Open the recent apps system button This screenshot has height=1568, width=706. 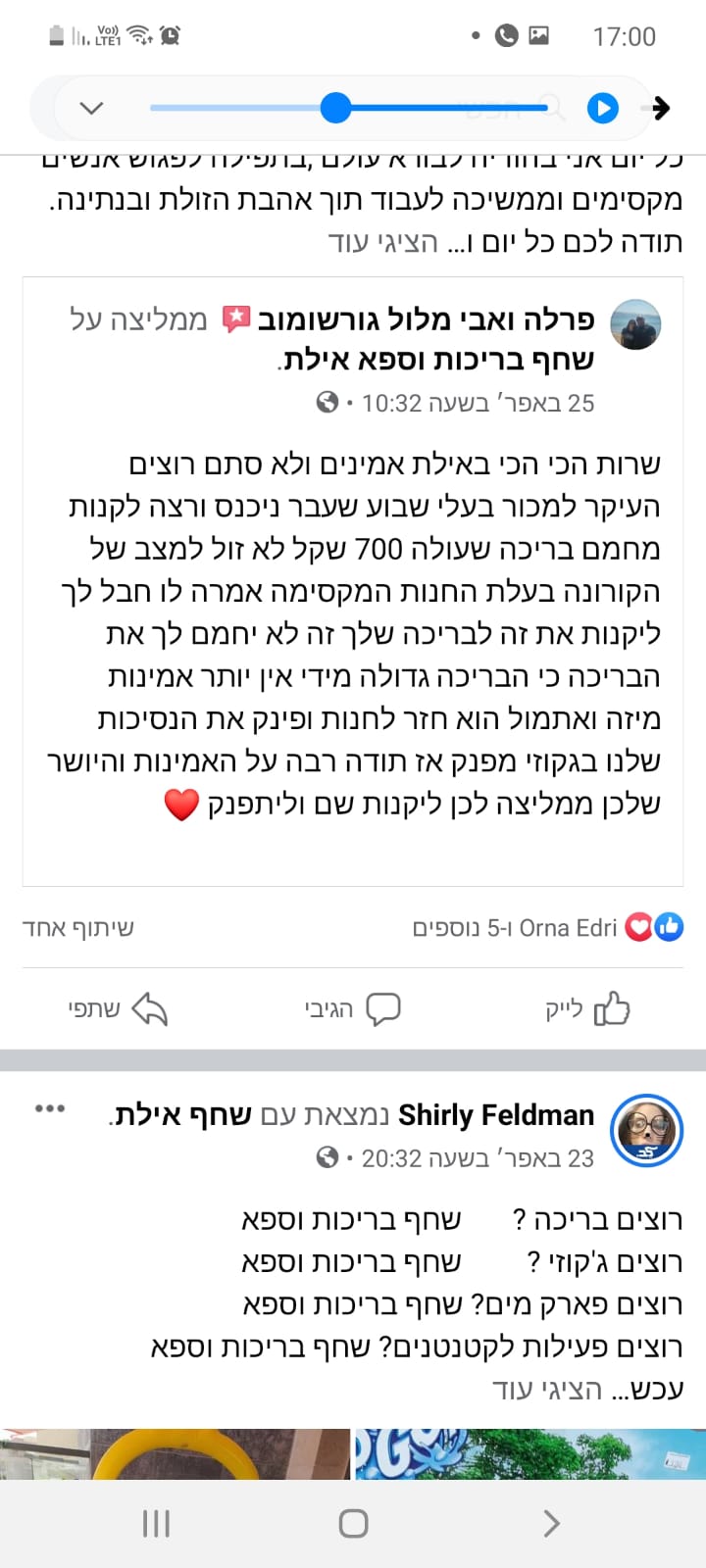pos(156,1523)
